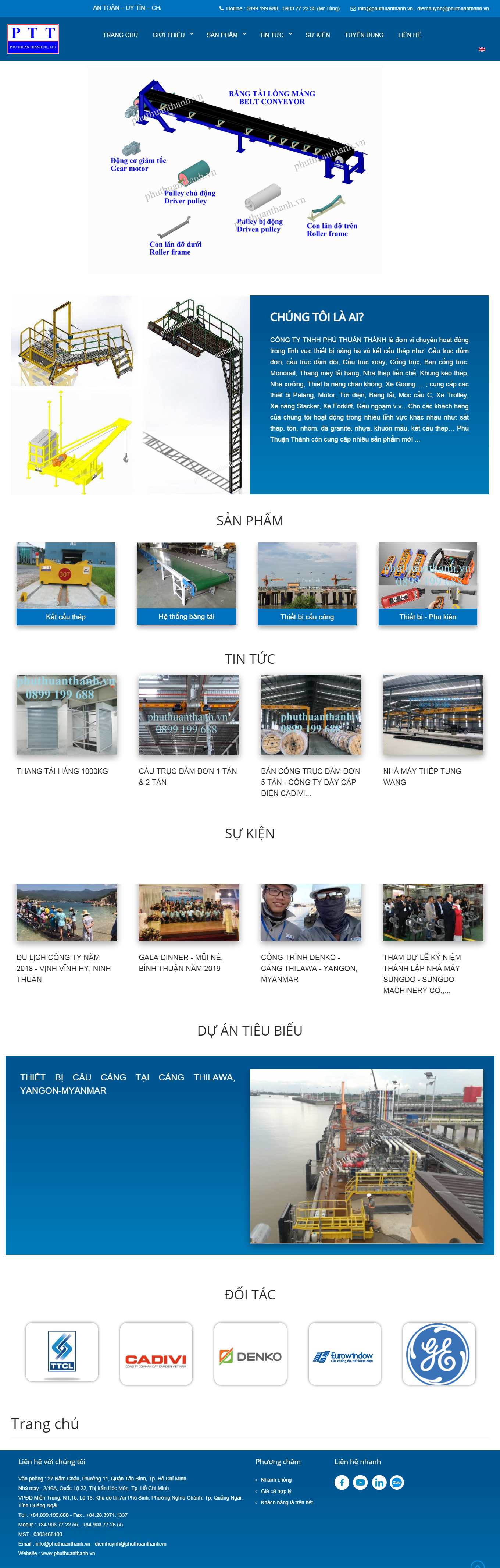500x1568 pixels.
Task: View the CÔNG TRÌNH DENKO event post
Action: [x=309, y=968]
